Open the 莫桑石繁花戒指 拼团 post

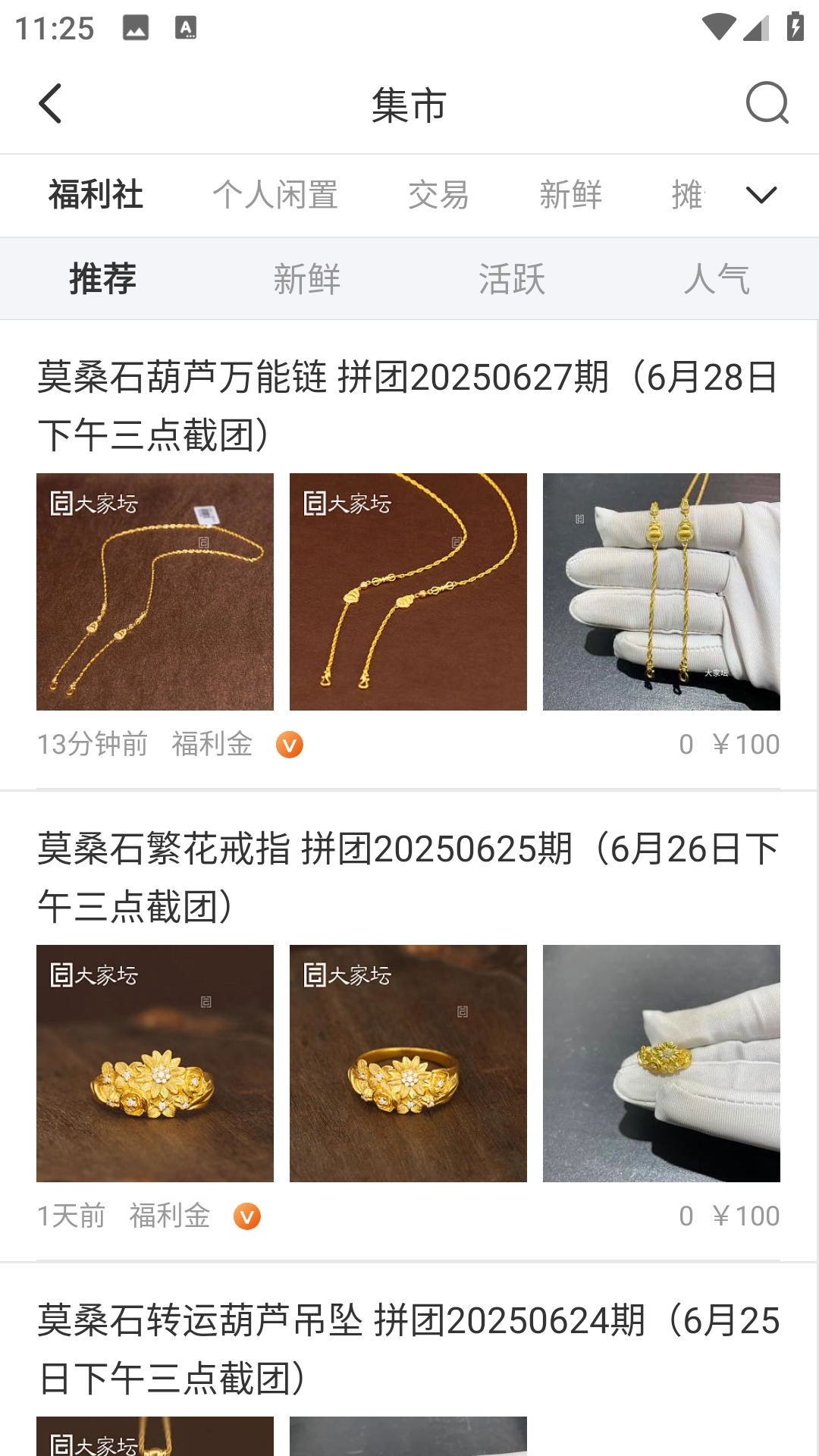click(x=408, y=877)
